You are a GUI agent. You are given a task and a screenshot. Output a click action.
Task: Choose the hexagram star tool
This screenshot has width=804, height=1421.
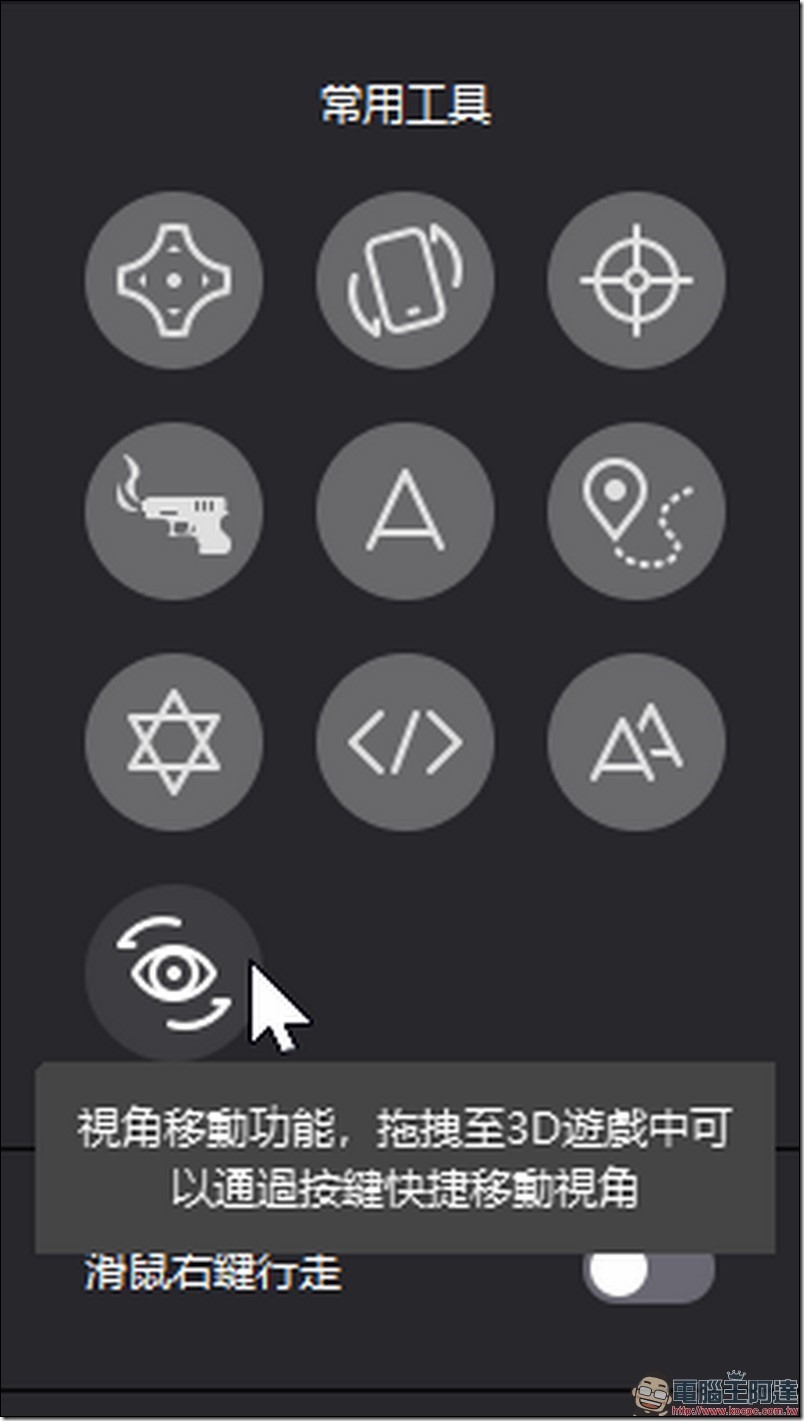pyautogui.click(x=174, y=742)
